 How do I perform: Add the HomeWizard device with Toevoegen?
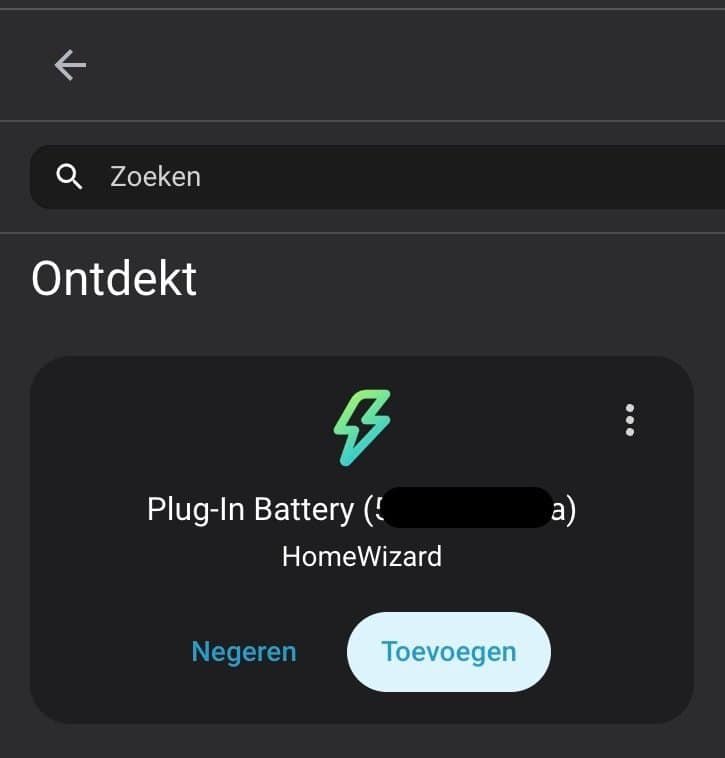pyautogui.click(x=448, y=652)
